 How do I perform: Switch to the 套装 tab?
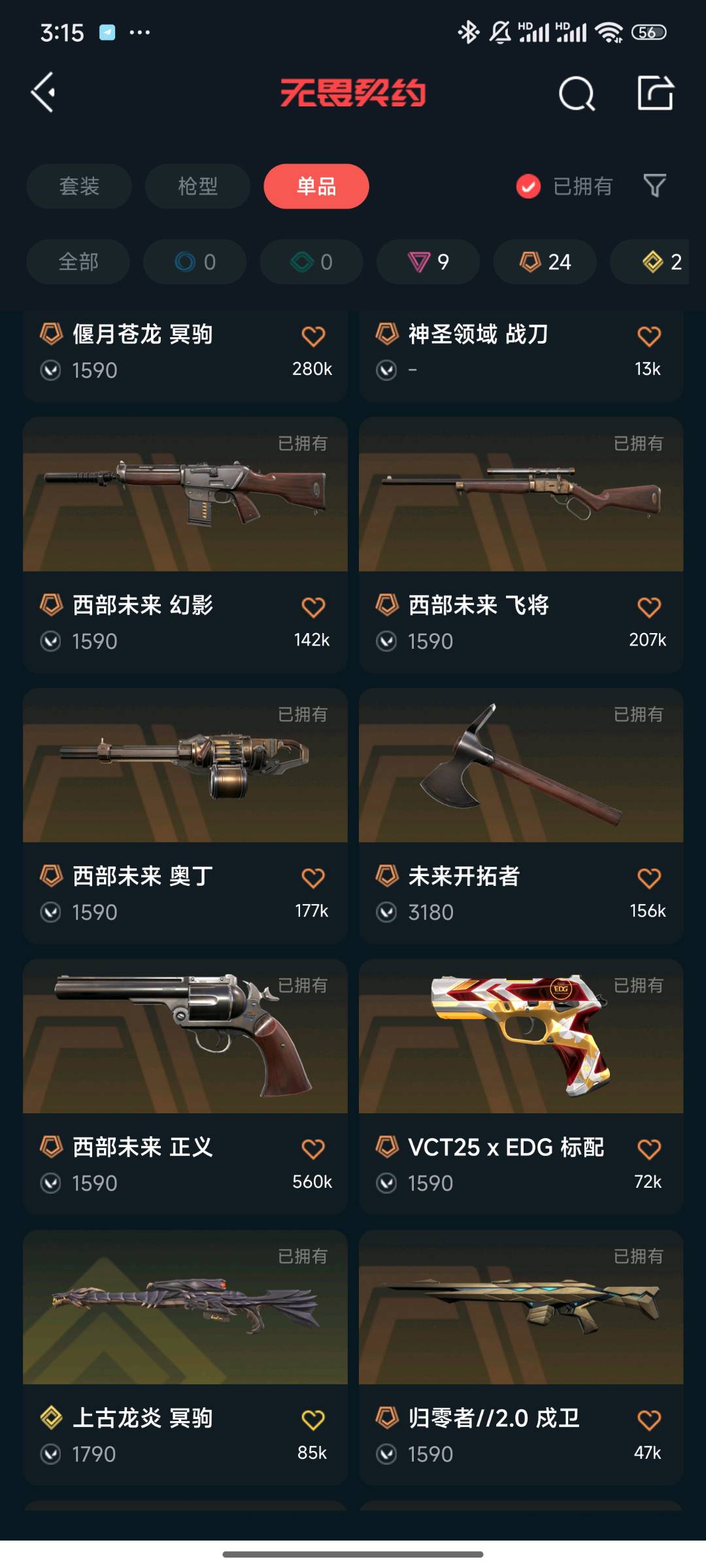pyautogui.click(x=79, y=186)
